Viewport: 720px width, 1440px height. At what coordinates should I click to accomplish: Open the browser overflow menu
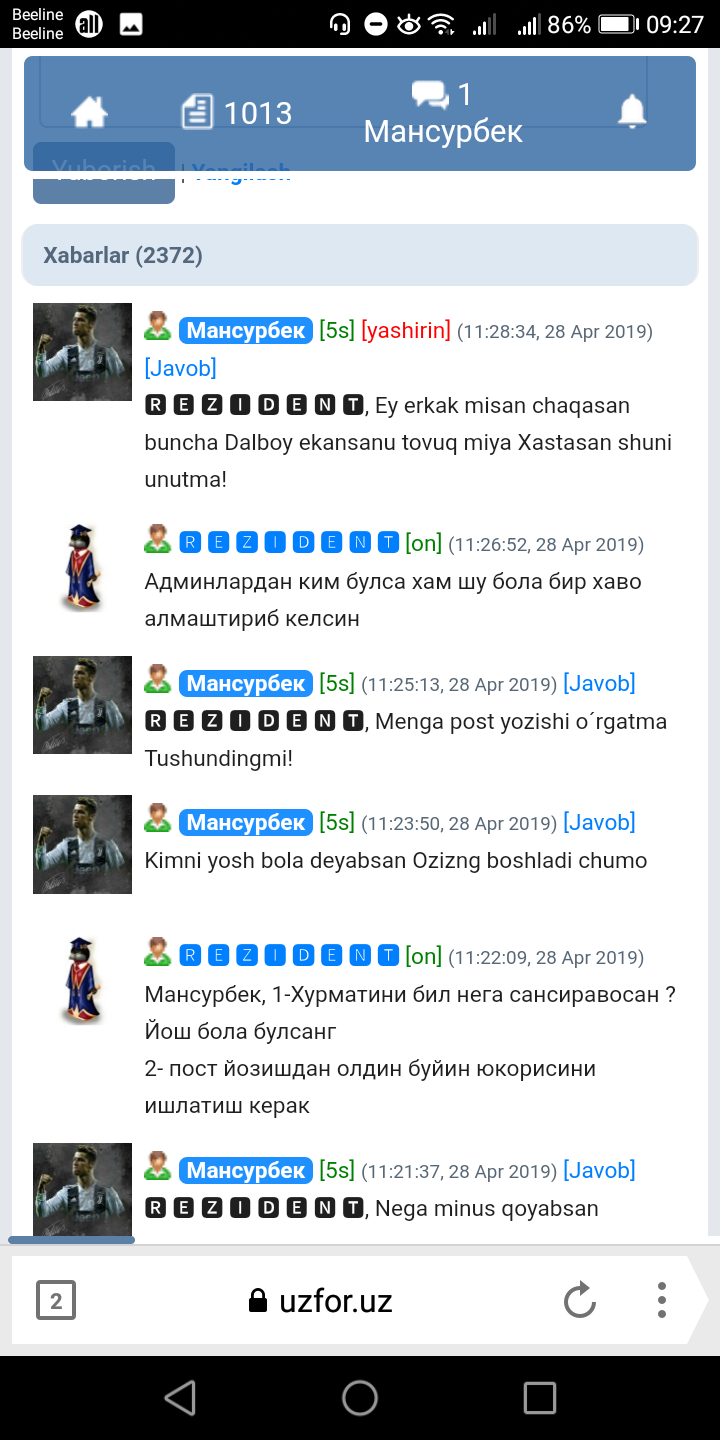point(661,1301)
